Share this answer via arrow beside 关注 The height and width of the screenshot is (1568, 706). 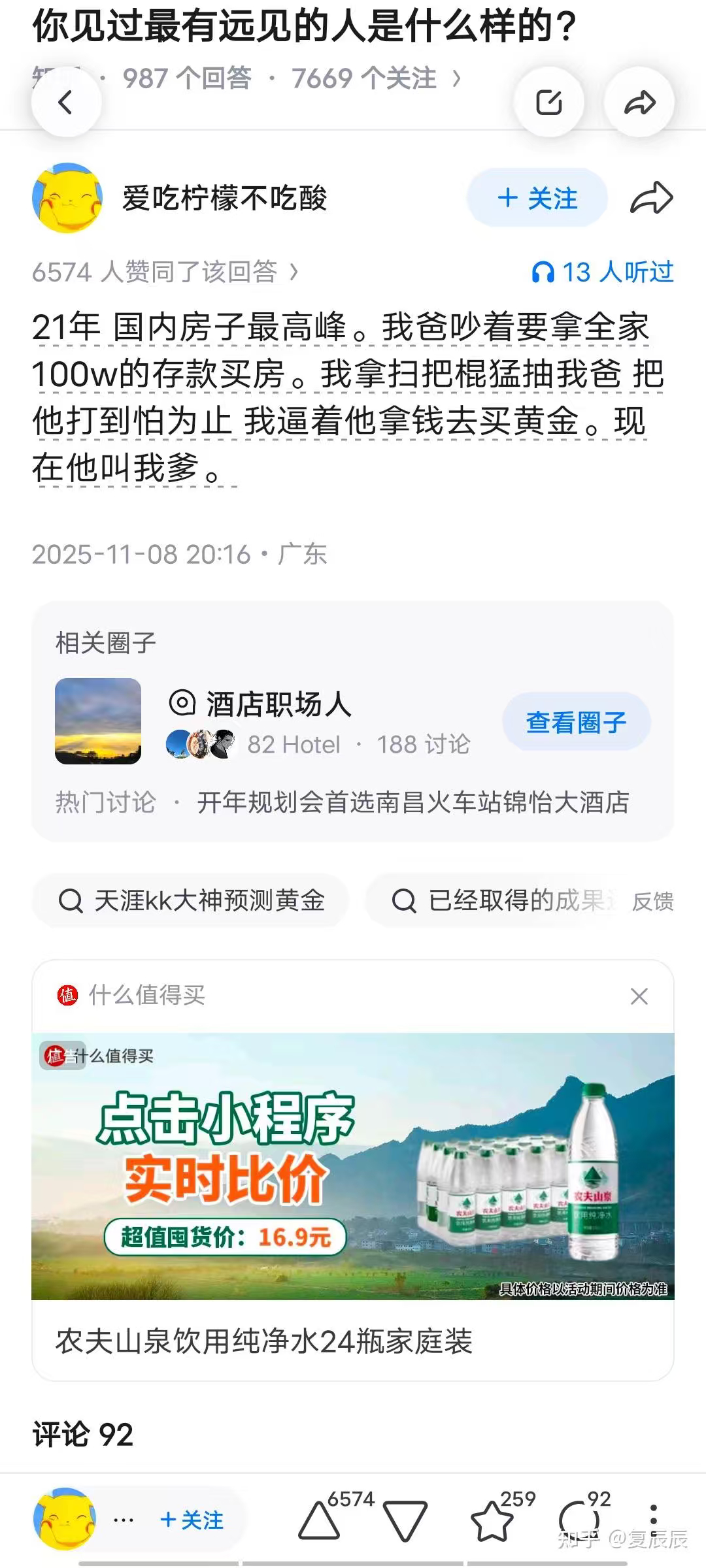pos(651,198)
